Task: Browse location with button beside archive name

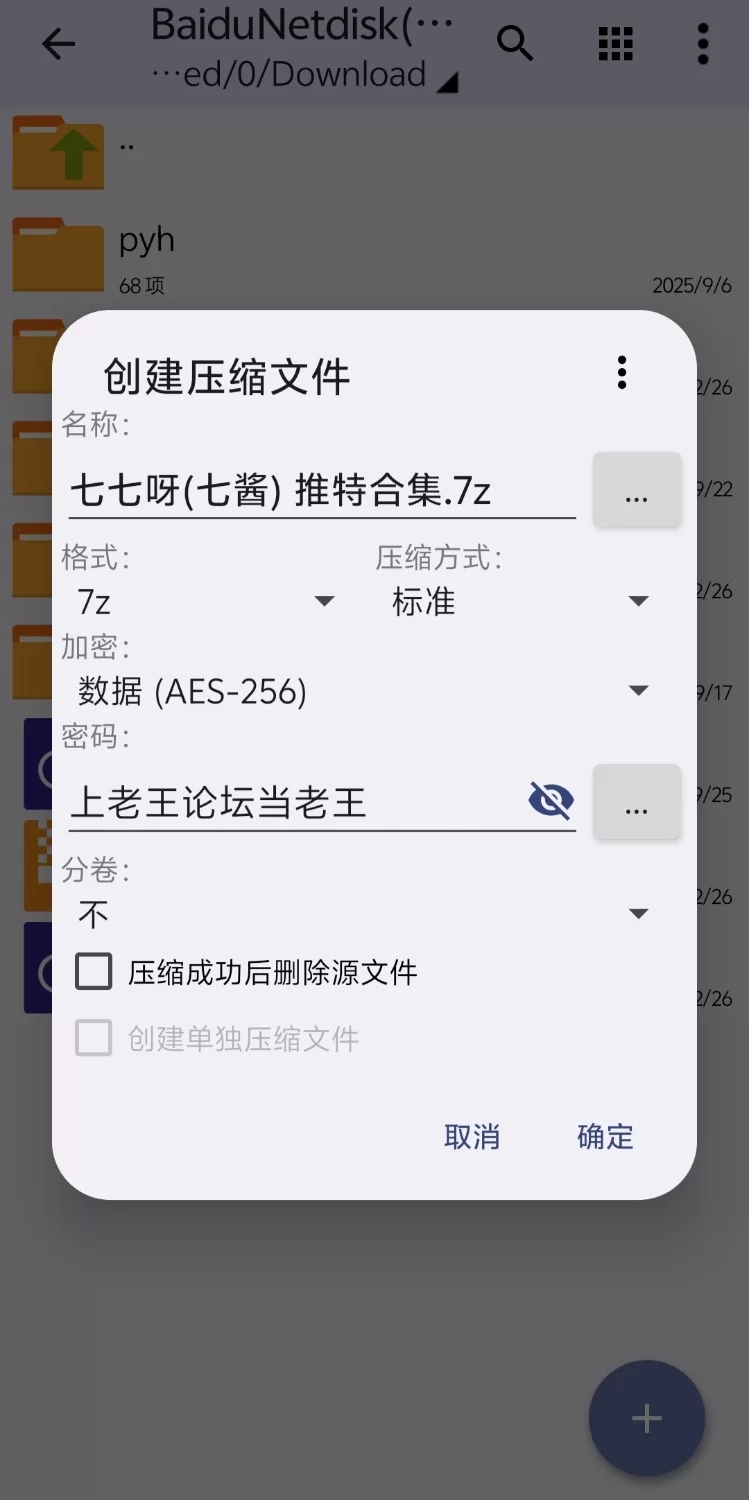Action: (x=637, y=491)
